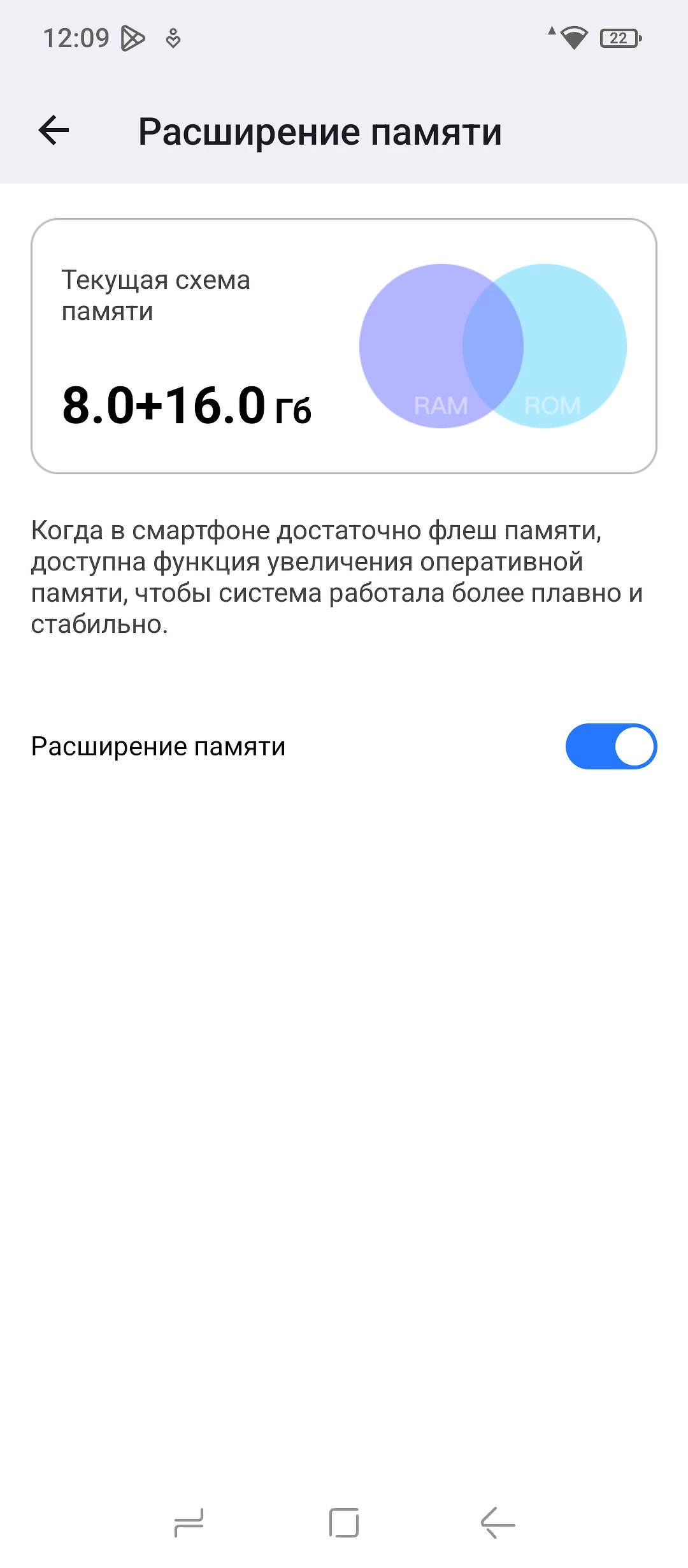Go to the home screen
The image size is (688, 1568).
coord(344,1523)
